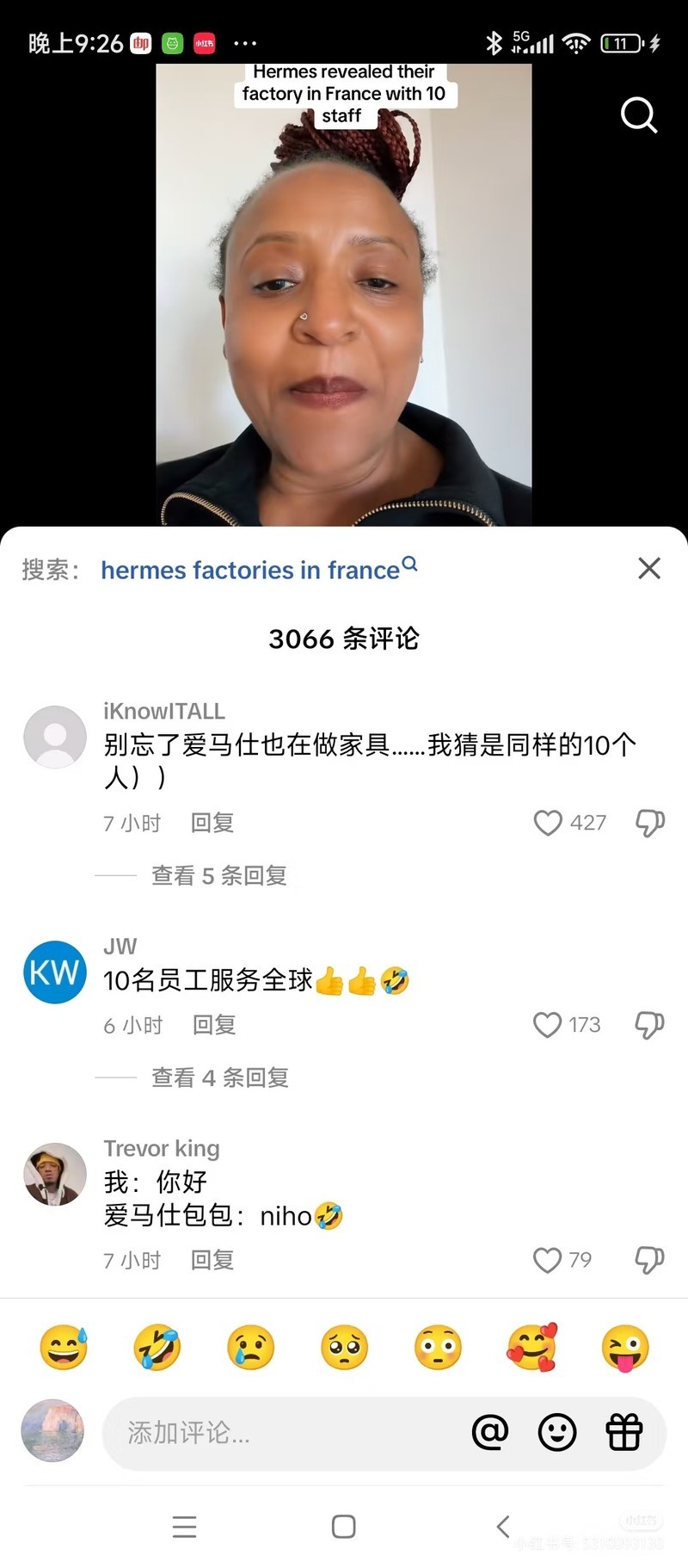This screenshot has height=1568, width=688.
Task: Reply to JW's comment
Action: coord(213,1024)
